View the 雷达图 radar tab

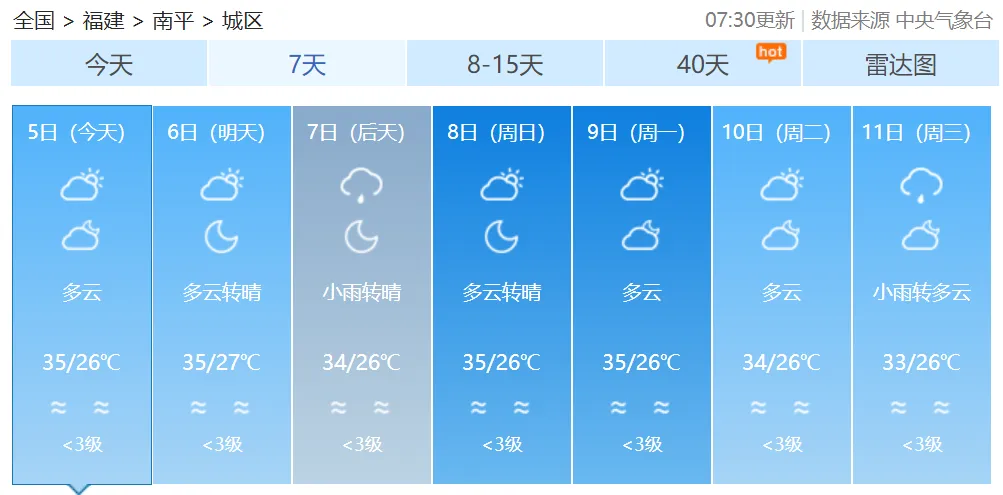pyautogui.click(x=900, y=65)
